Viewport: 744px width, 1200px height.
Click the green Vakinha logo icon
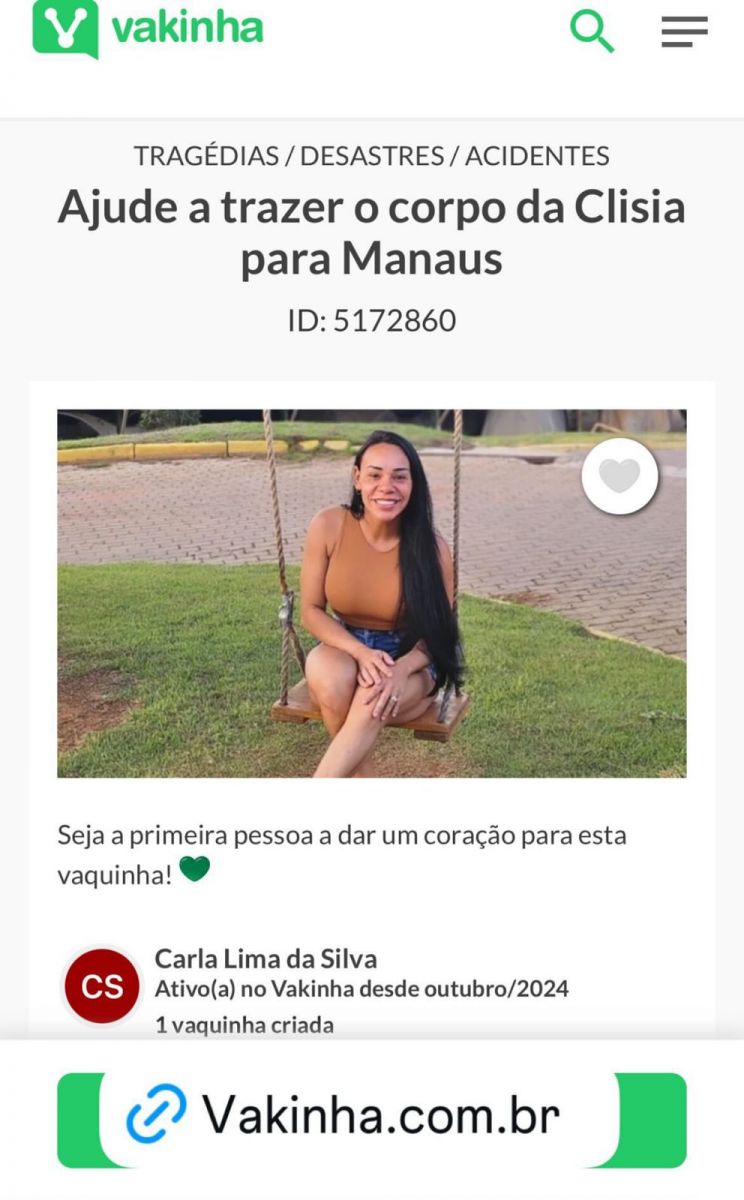point(62,30)
